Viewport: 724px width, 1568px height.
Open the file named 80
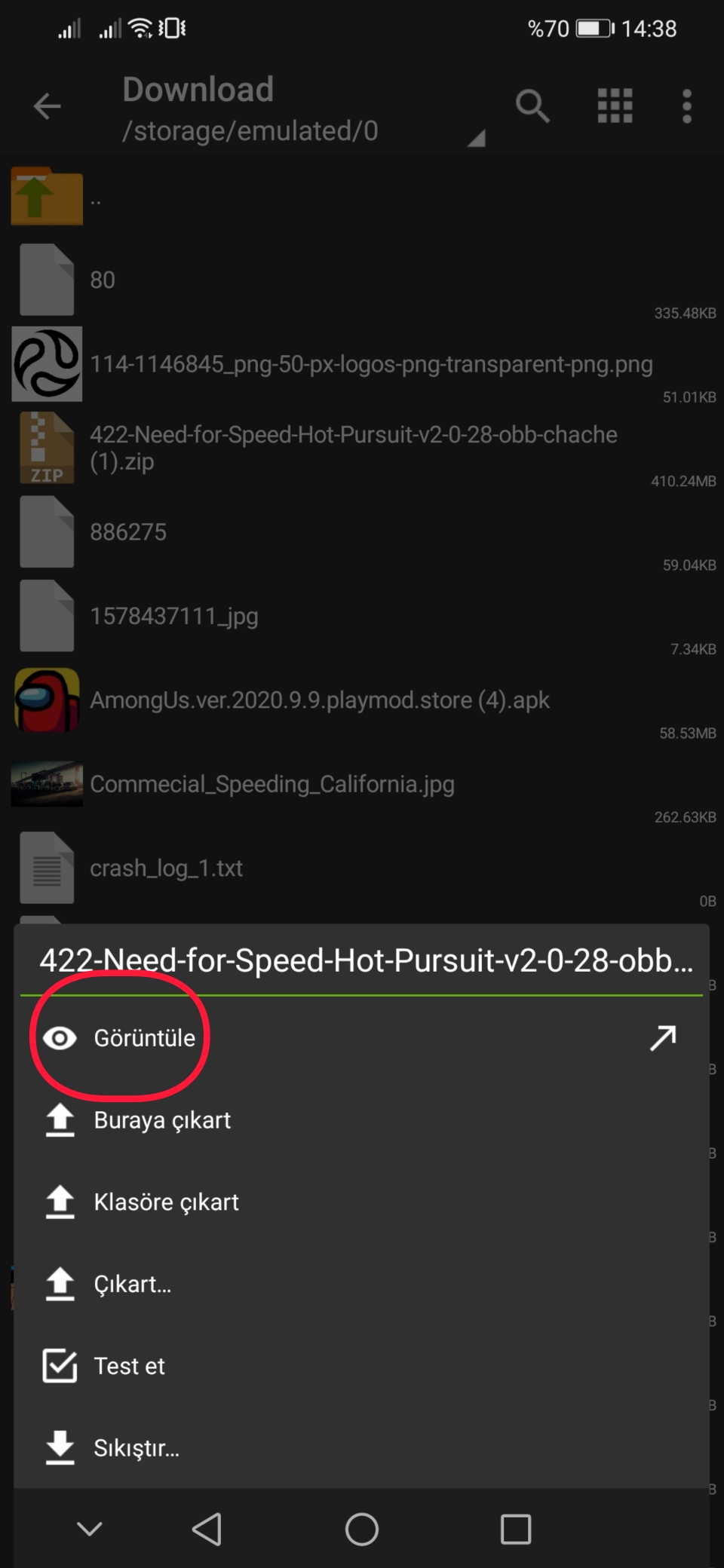coord(103,280)
